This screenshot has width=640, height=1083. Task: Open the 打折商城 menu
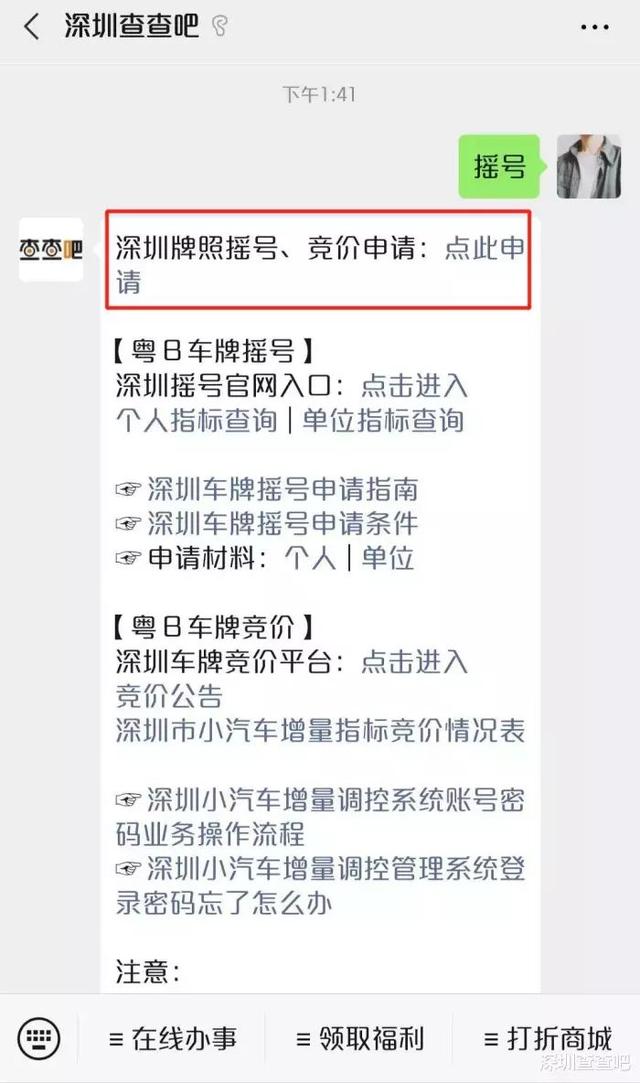tap(546, 1038)
